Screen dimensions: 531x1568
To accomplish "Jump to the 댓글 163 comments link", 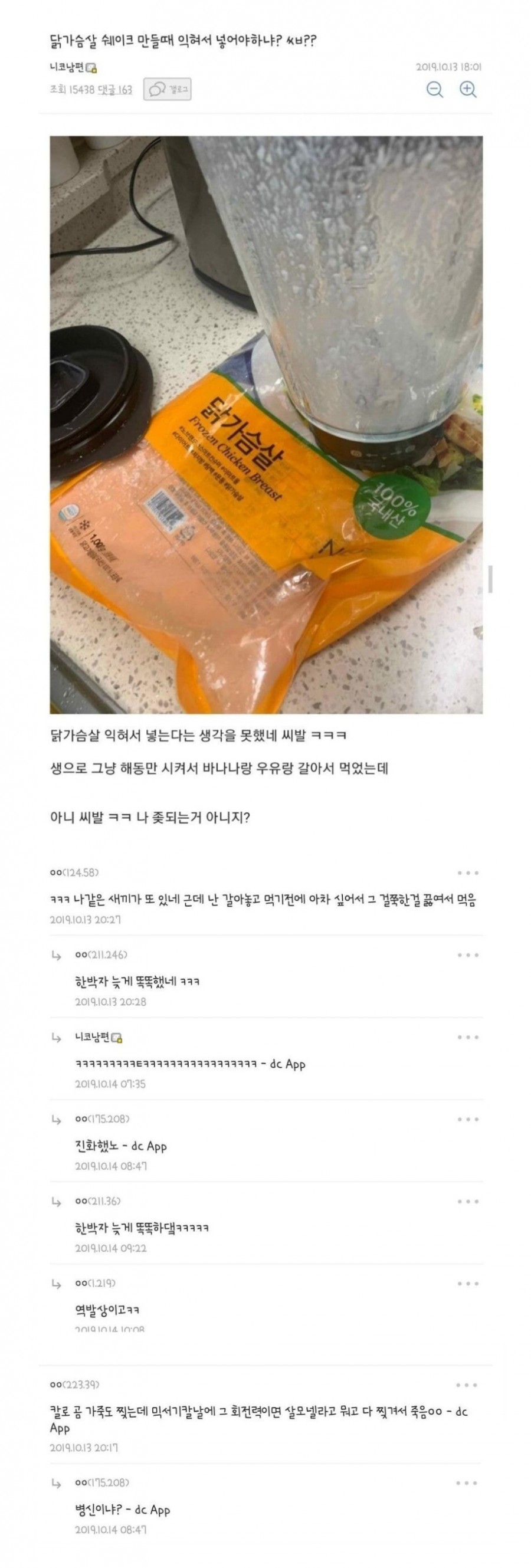I will click(115, 90).
